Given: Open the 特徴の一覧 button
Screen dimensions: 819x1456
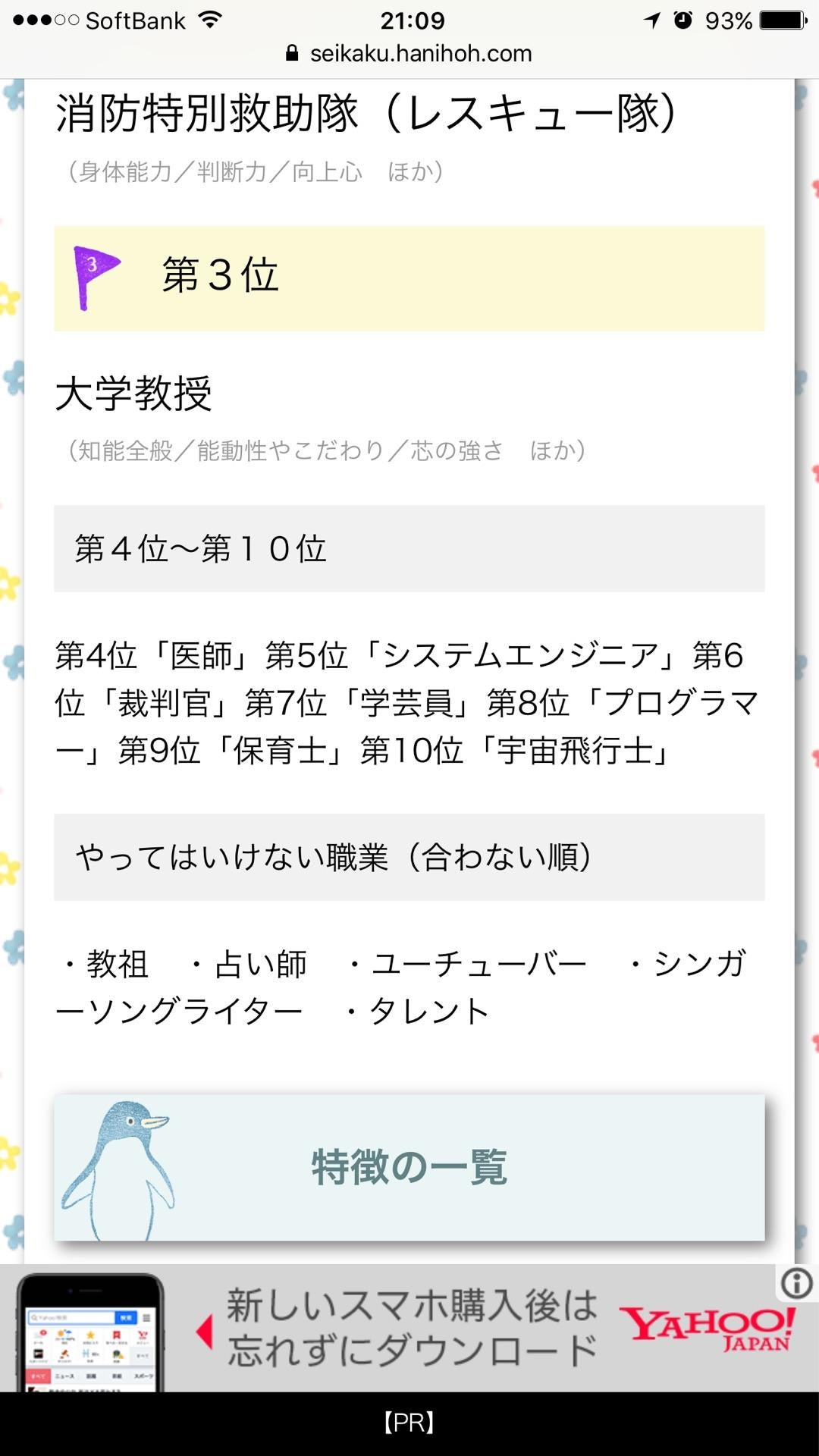Looking at the screenshot, I should point(409,1168).
